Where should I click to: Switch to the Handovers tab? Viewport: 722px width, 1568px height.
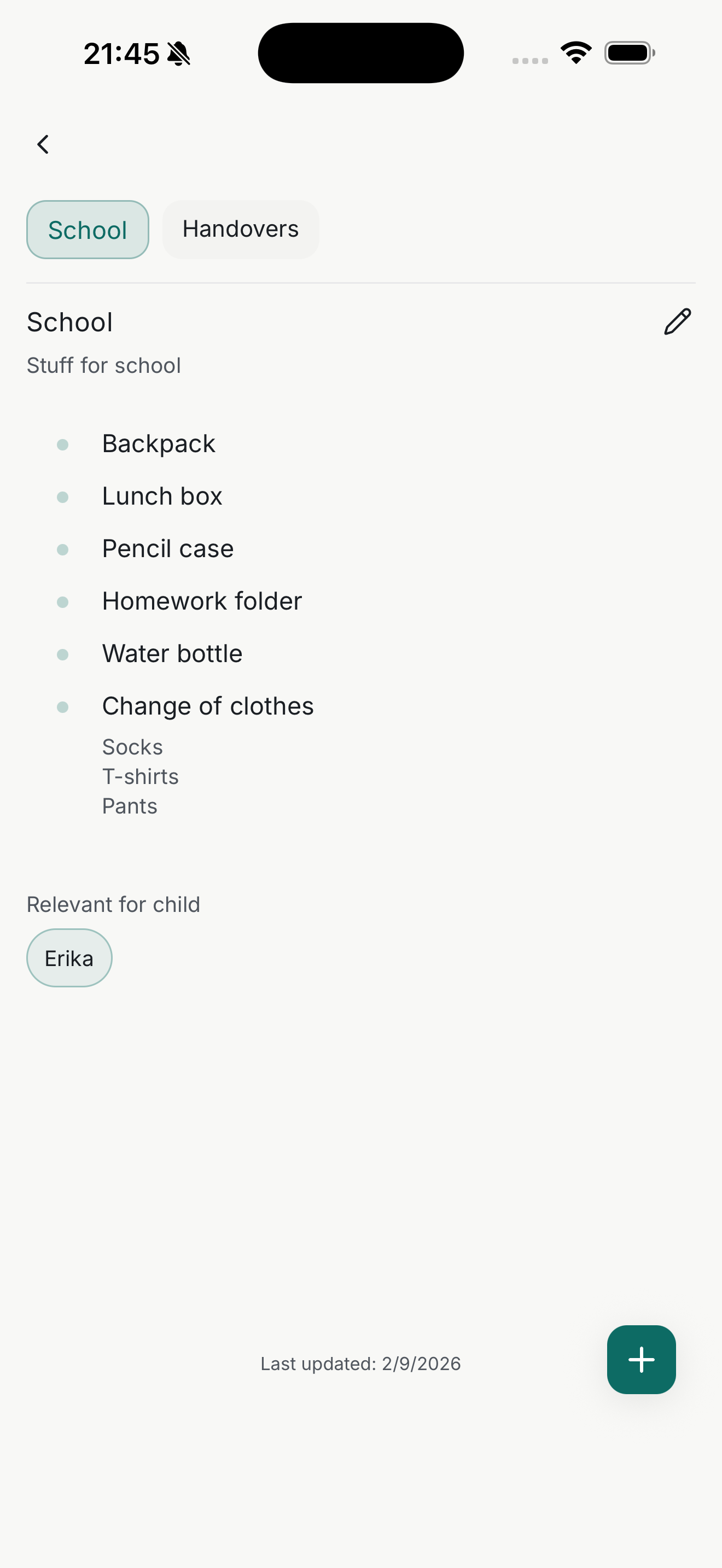(x=241, y=229)
